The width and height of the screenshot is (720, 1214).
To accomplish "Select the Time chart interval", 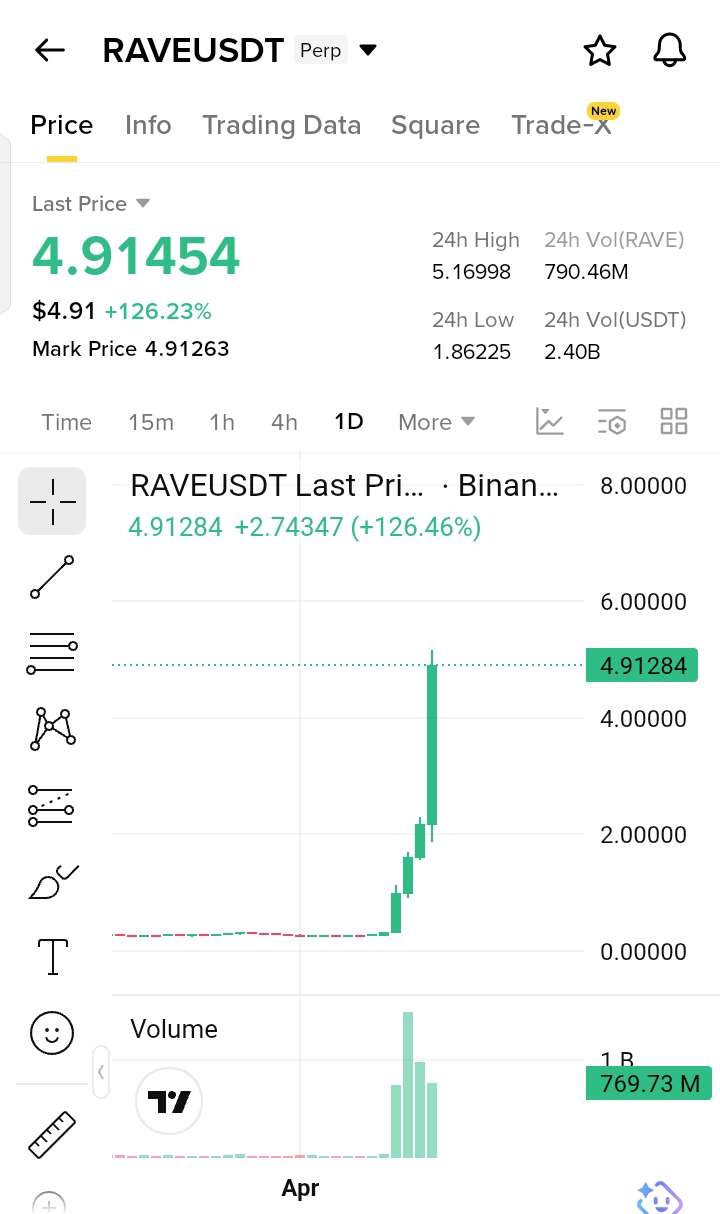I will [x=66, y=422].
